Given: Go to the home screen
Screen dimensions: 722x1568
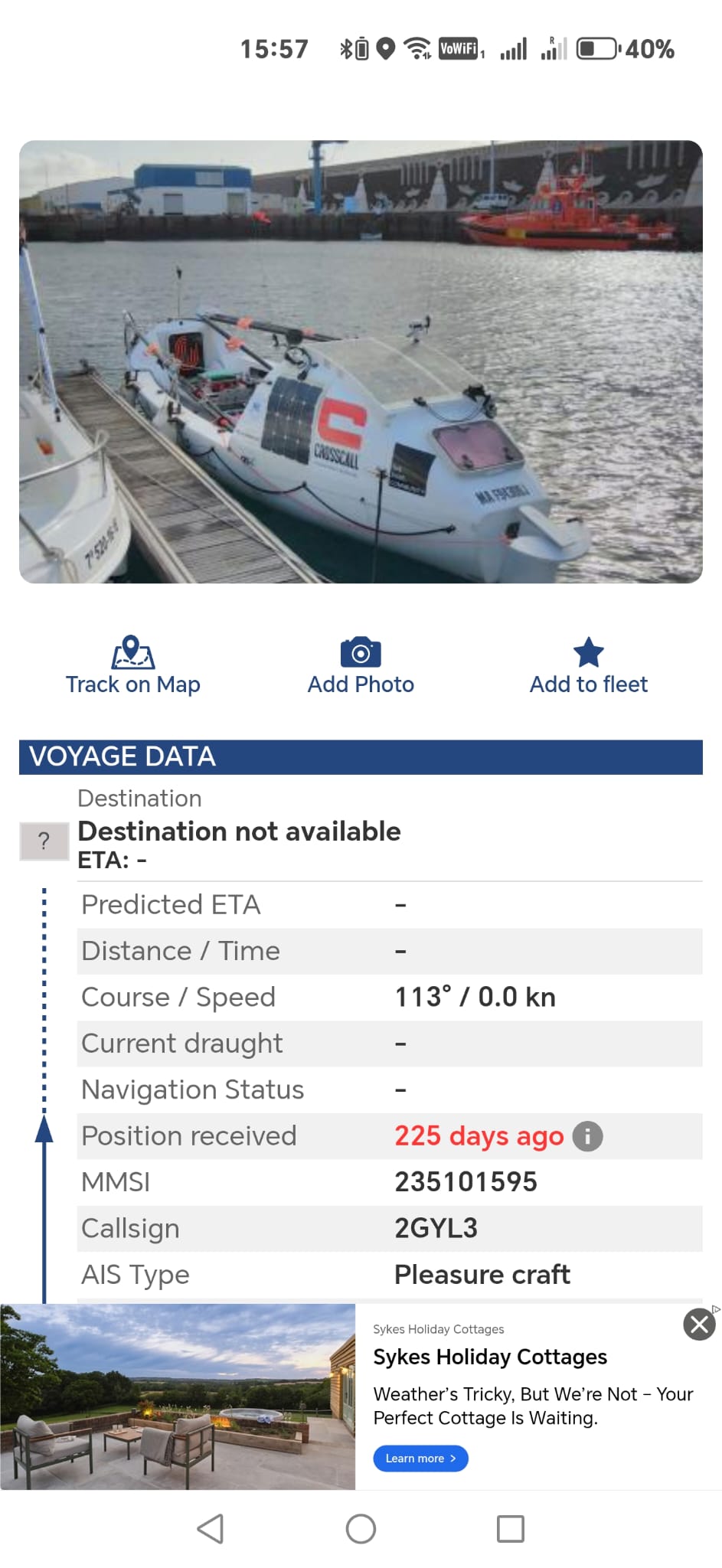Looking at the screenshot, I should (361, 1529).
